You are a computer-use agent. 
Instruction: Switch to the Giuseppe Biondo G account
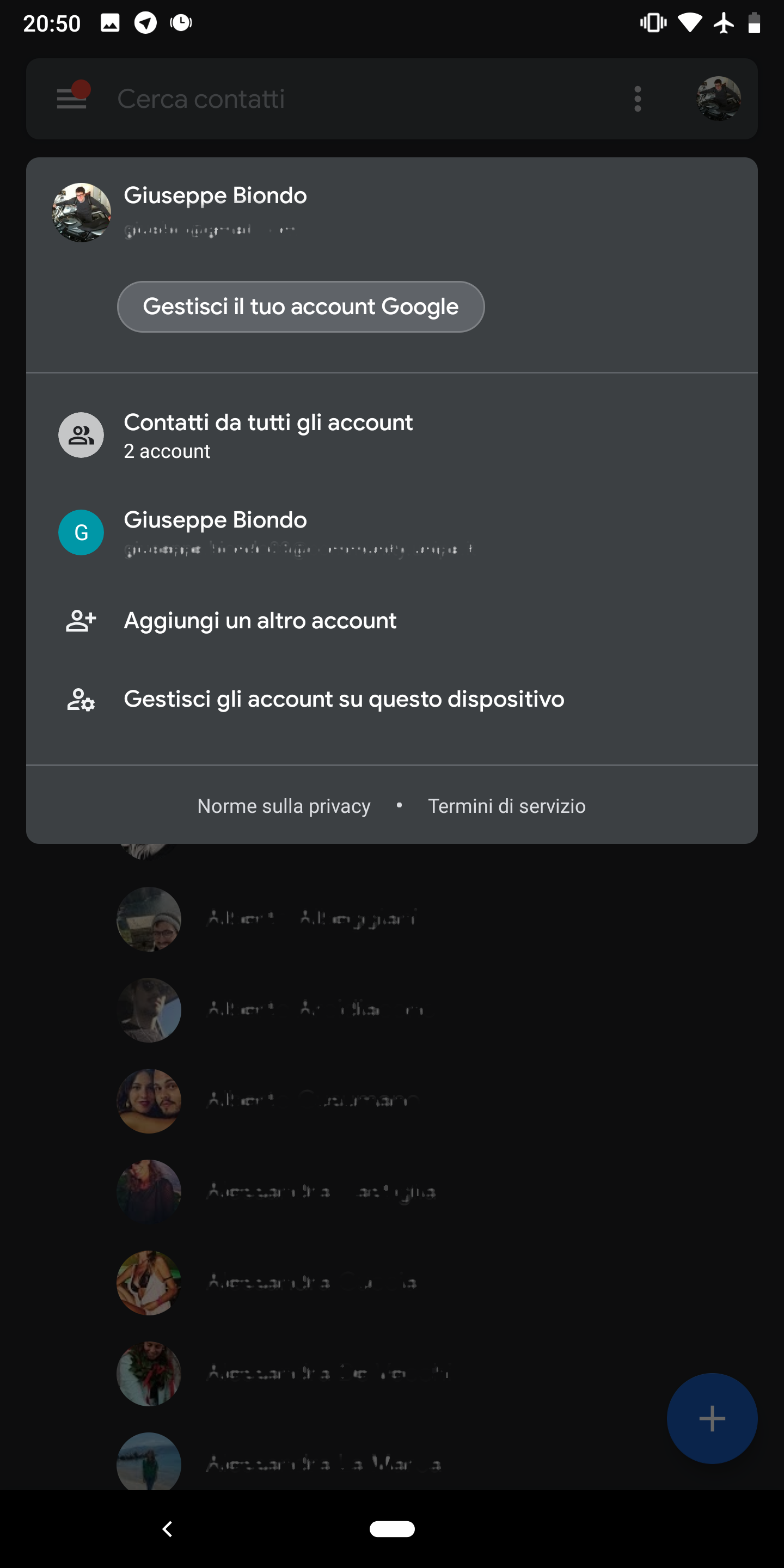[392, 532]
